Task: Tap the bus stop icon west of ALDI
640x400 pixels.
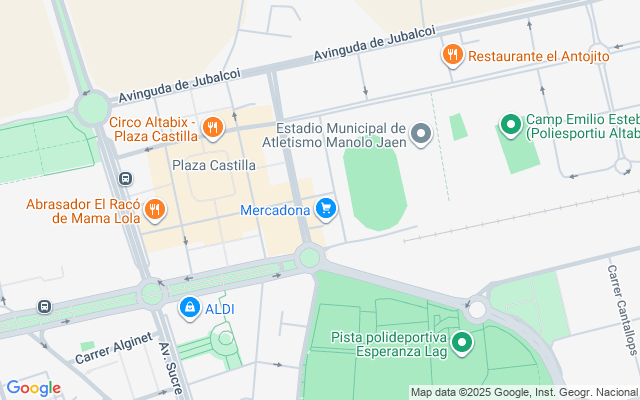Action: coord(44,307)
